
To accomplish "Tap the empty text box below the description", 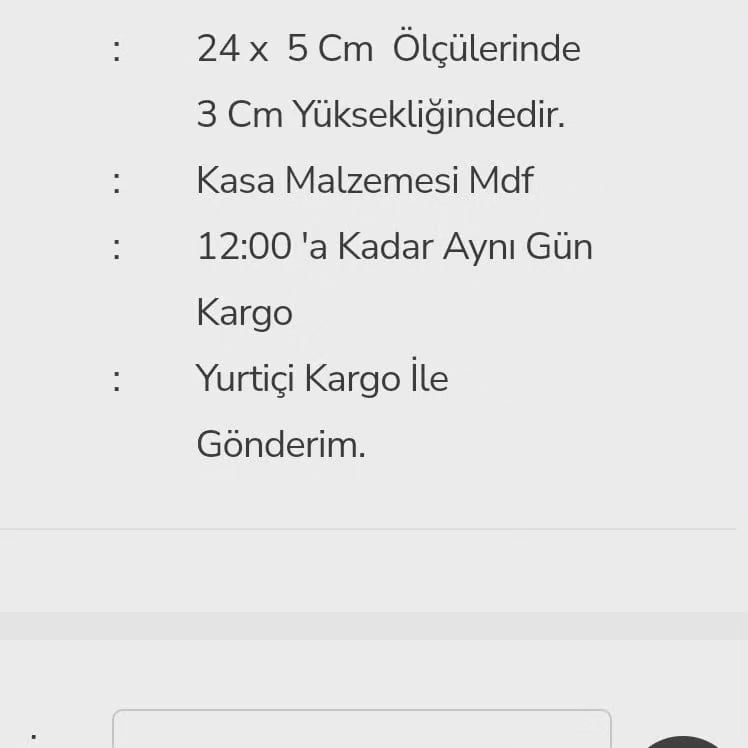I will pyautogui.click(x=361, y=730).
